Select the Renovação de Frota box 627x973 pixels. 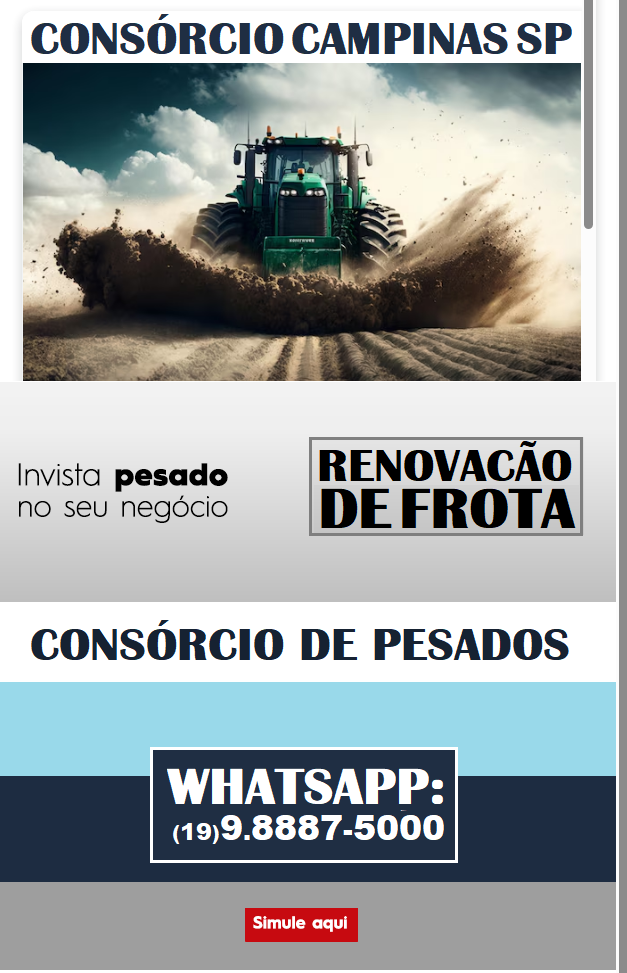(x=445, y=487)
